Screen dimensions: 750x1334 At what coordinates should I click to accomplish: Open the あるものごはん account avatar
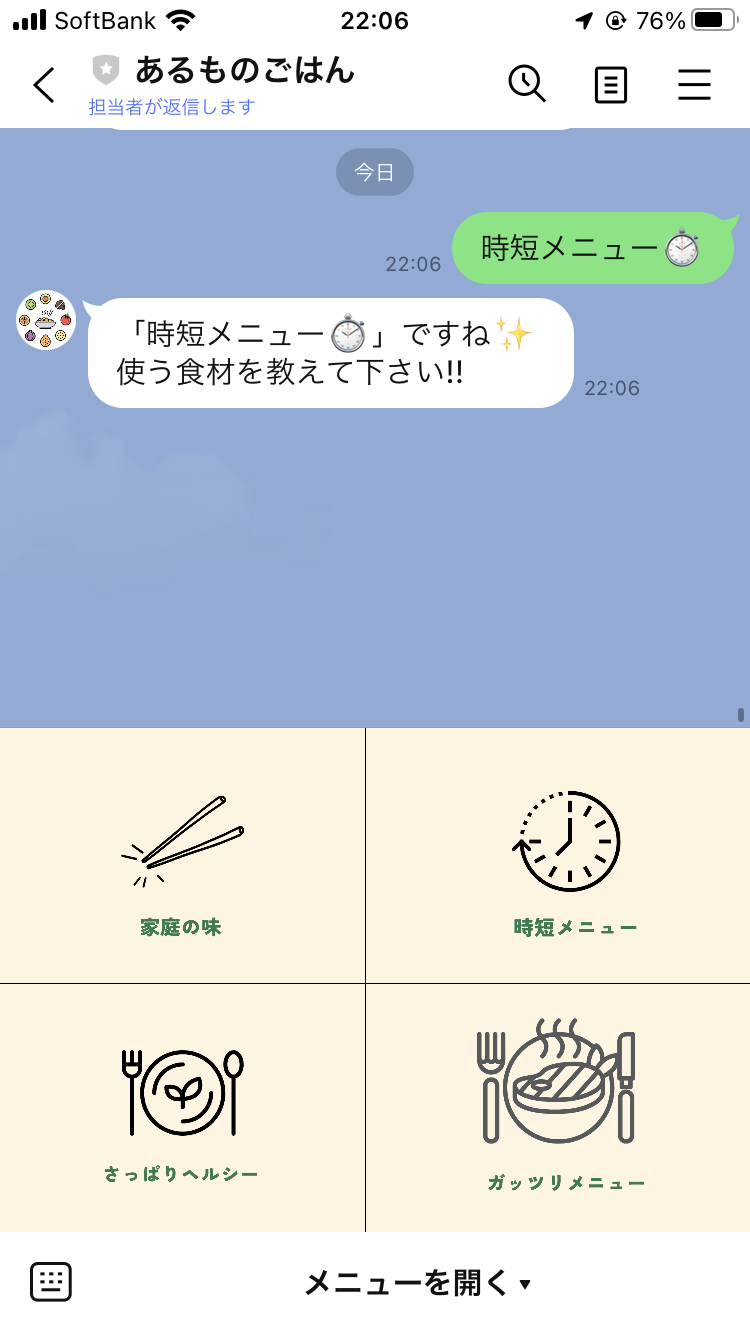46,320
